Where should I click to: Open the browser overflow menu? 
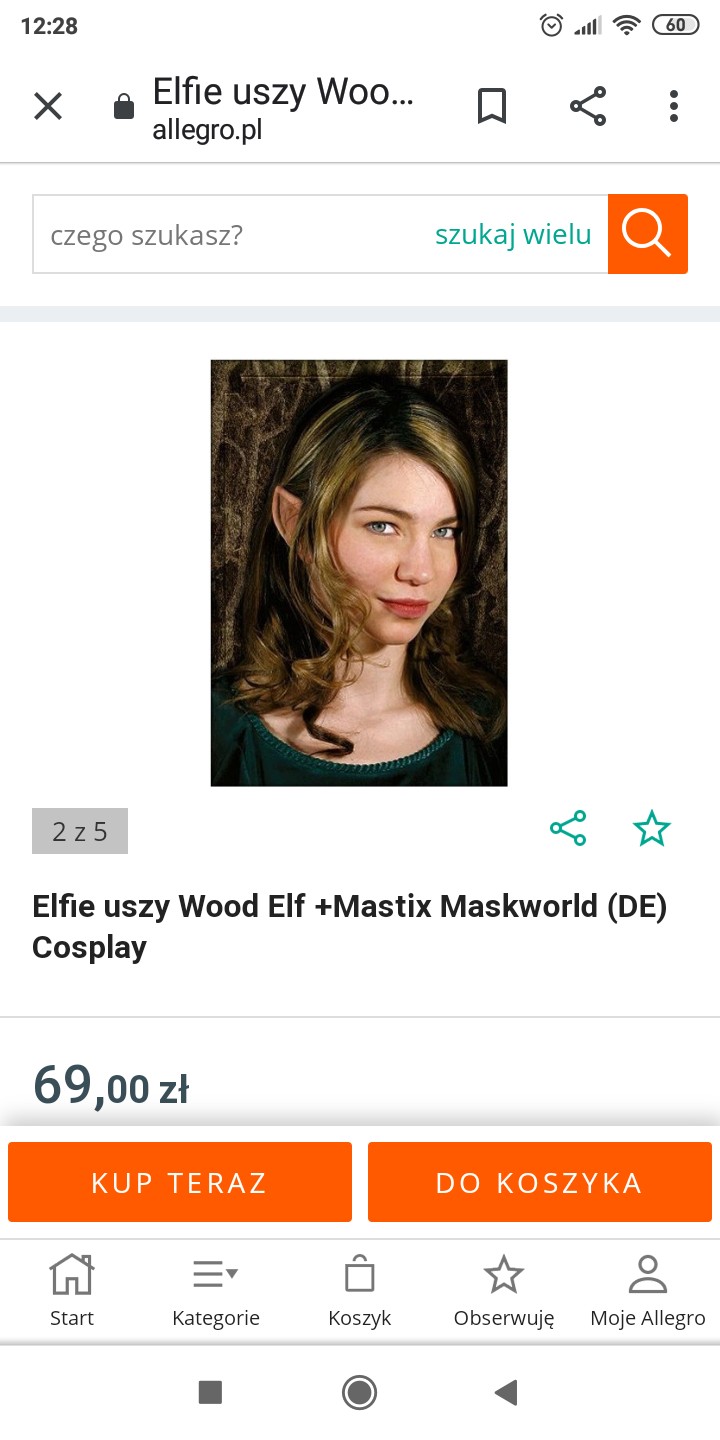[x=674, y=106]
